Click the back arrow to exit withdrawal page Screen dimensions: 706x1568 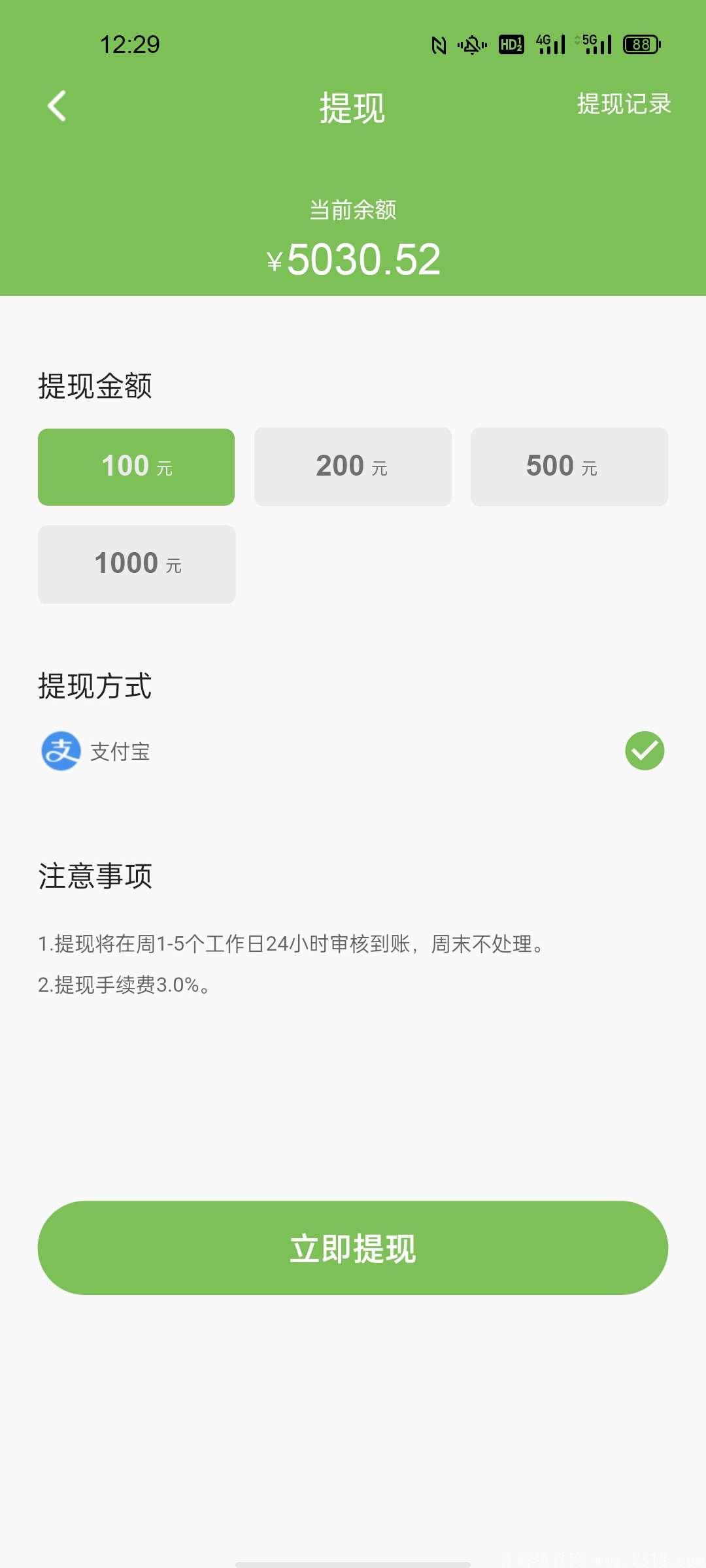[x=56, y=105]
